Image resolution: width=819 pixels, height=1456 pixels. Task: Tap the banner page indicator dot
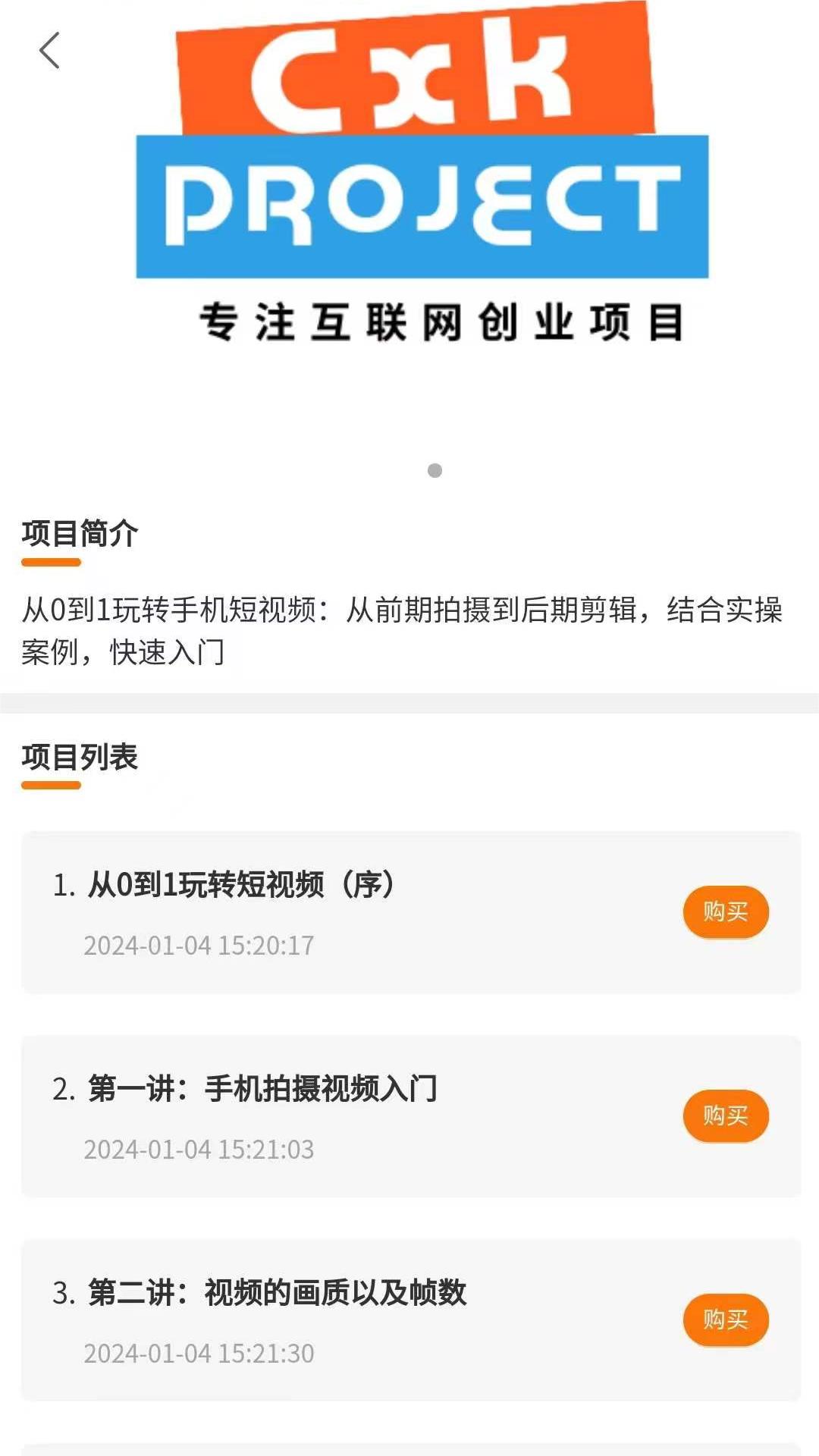click(x=435, y=471)
